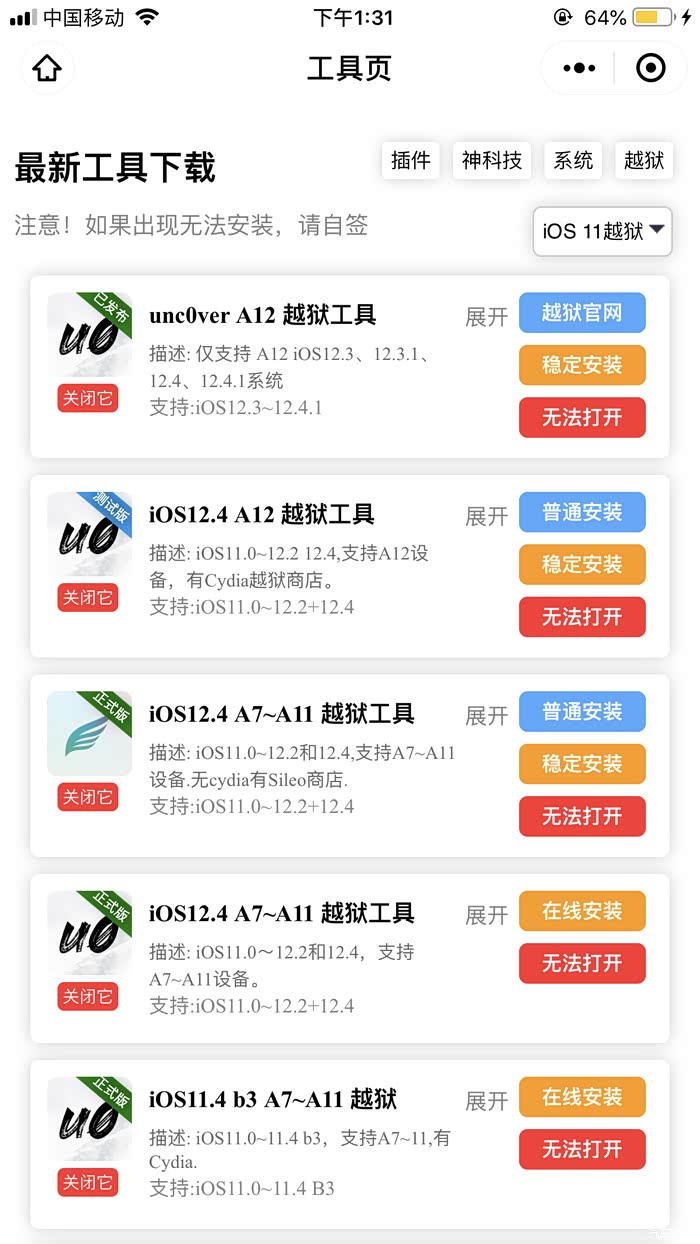
Task: Select the 神科技 category chip
Action: [x=492, y=160]
